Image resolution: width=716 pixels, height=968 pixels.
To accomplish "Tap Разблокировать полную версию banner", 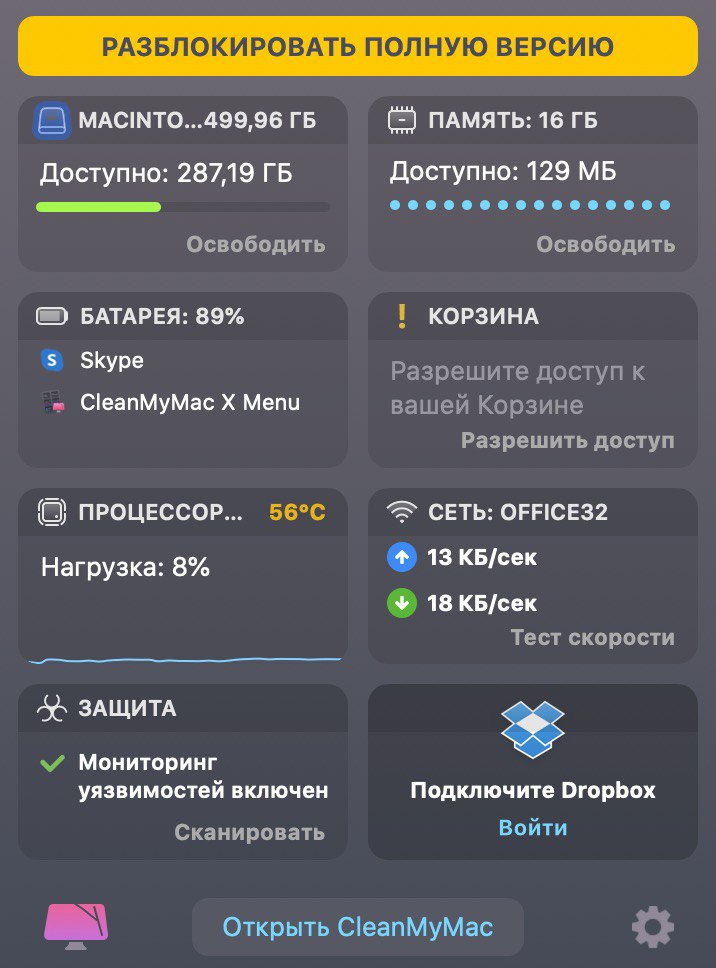I will (357, 46).
